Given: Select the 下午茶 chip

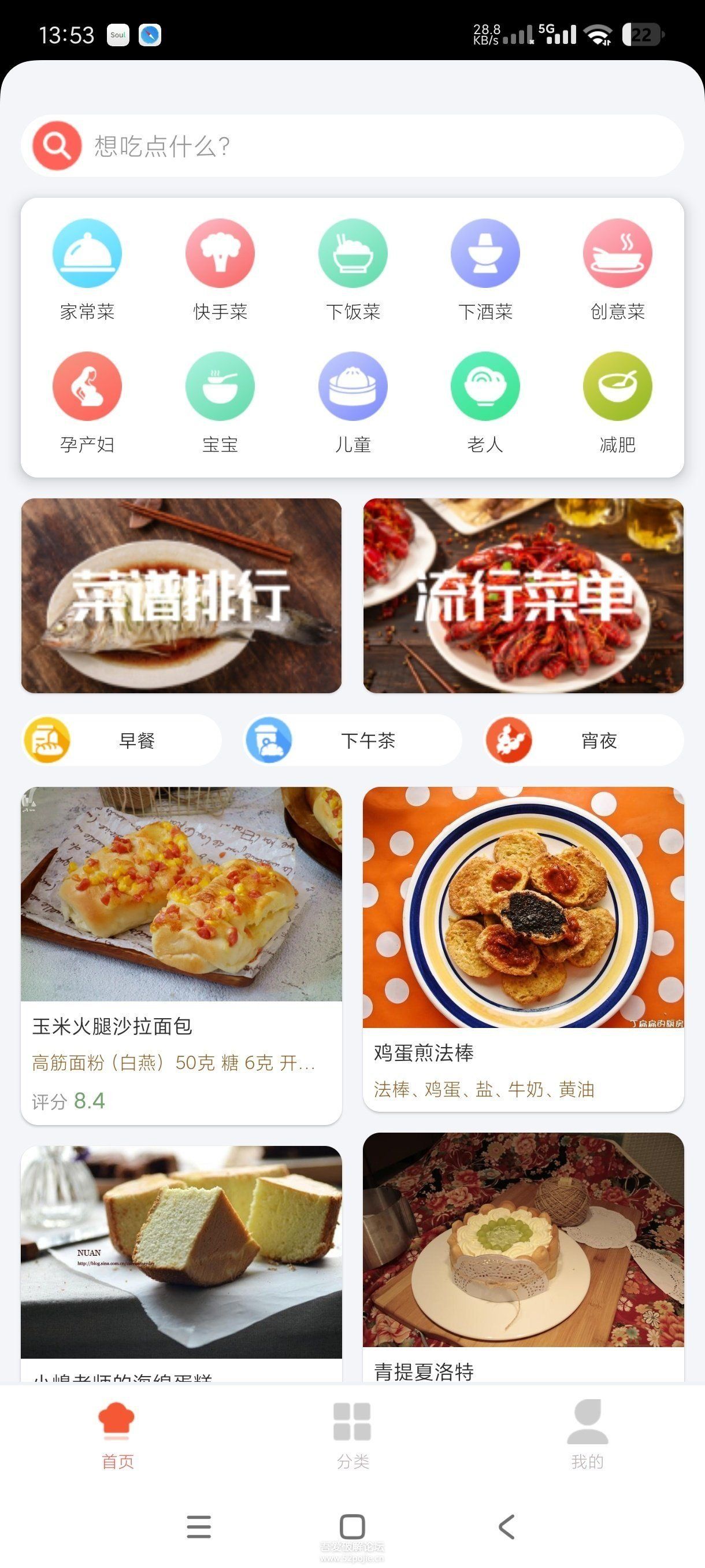Looking at the screenshot, I should [353, 740].
